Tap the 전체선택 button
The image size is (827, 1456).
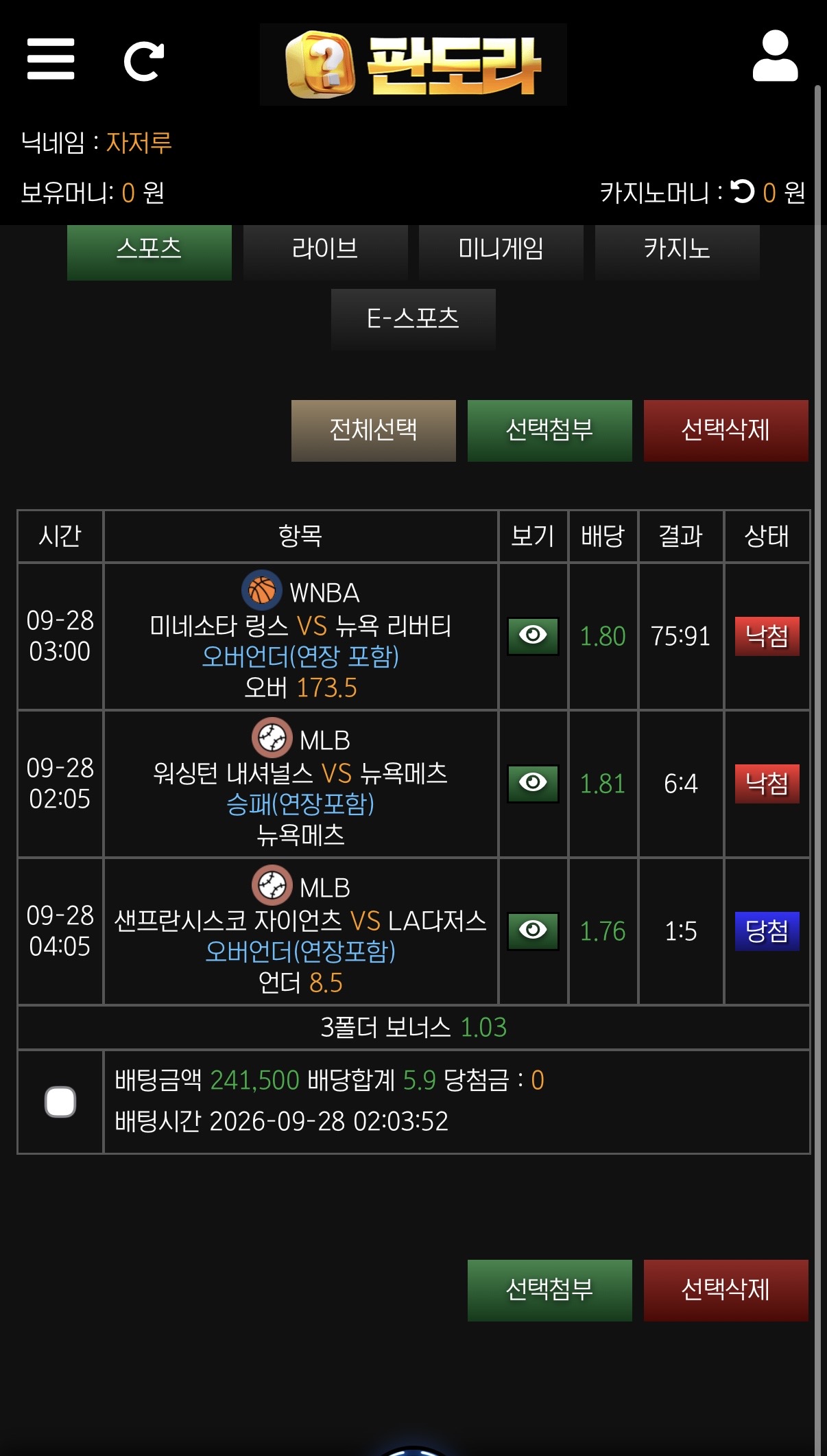pos(374,431)
